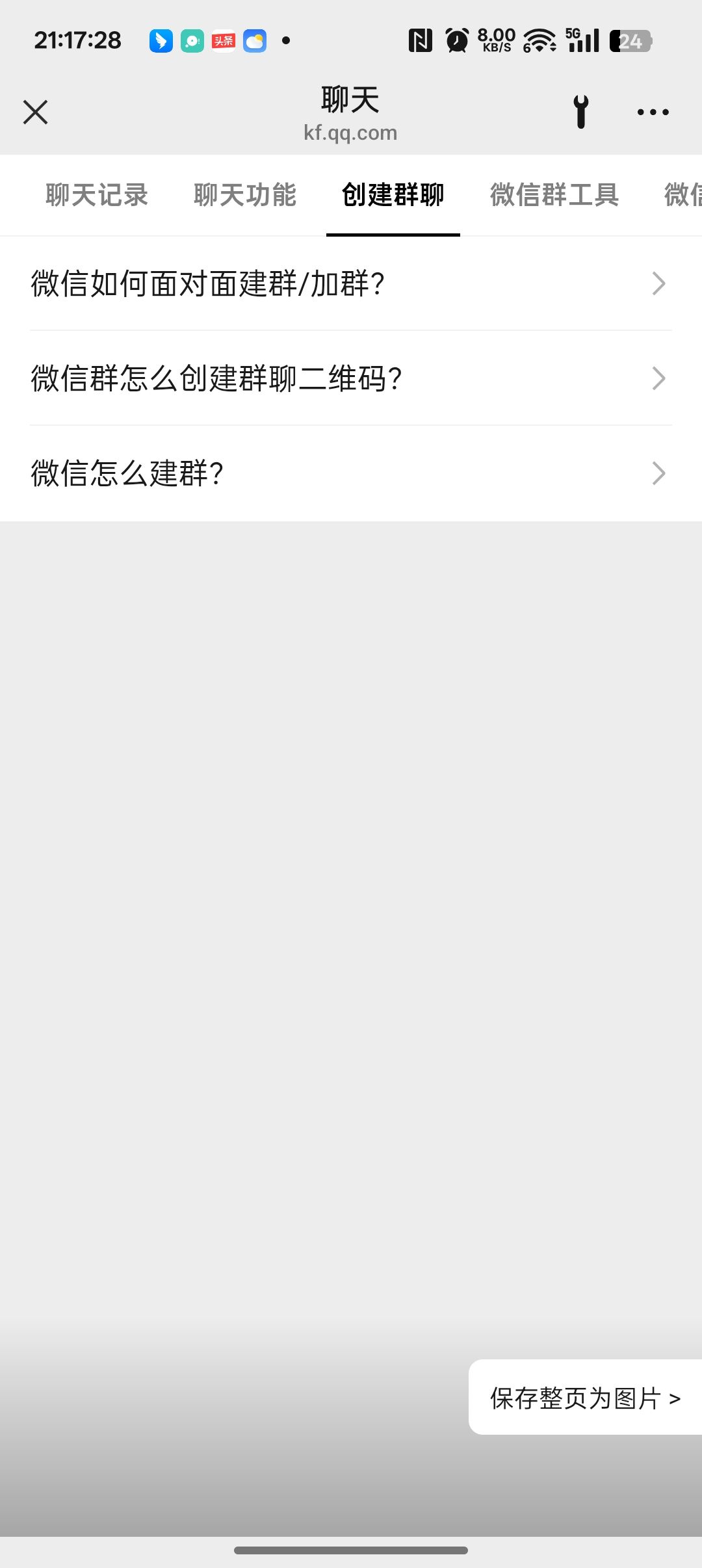Viewport: 702px width, 1568px height.
Task: Open 微信如何面对面建群/加群? article
Action: click(x=351, y=283)
